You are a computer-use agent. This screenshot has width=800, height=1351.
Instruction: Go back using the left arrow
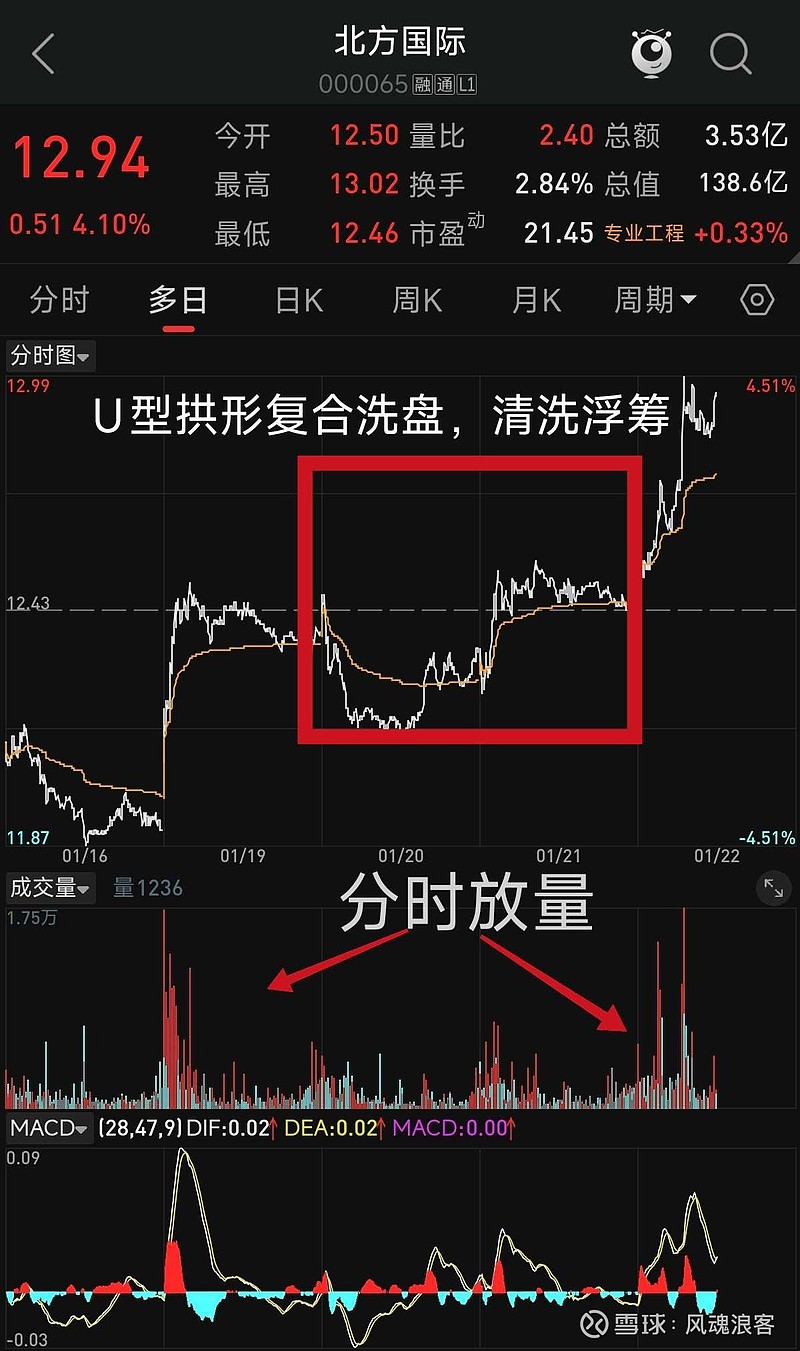[x=42, y=55]
